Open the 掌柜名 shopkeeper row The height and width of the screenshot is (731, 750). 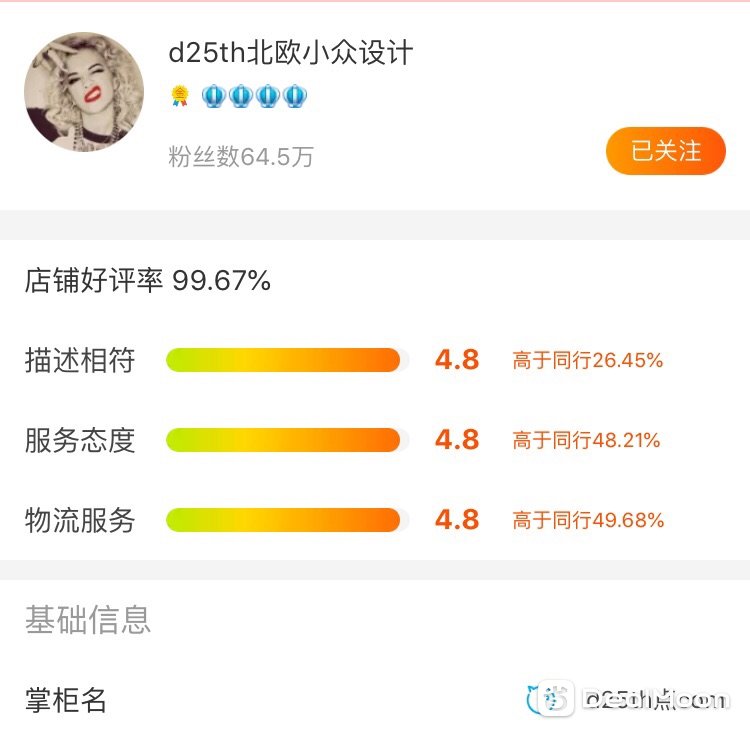[x=375, y=699]
